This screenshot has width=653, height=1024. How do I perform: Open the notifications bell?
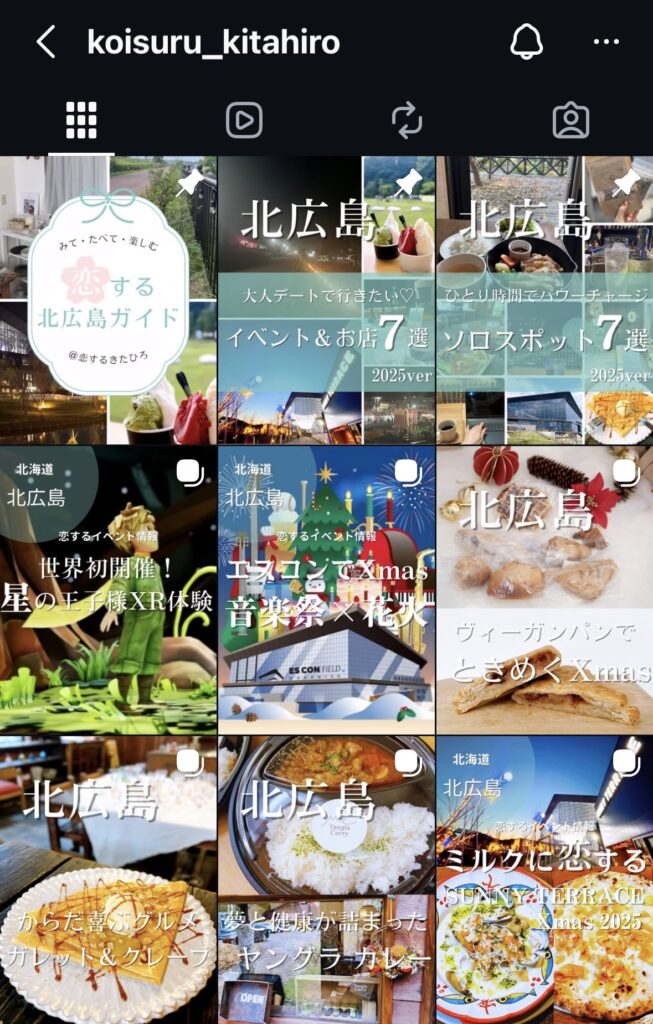click(526, 42)
